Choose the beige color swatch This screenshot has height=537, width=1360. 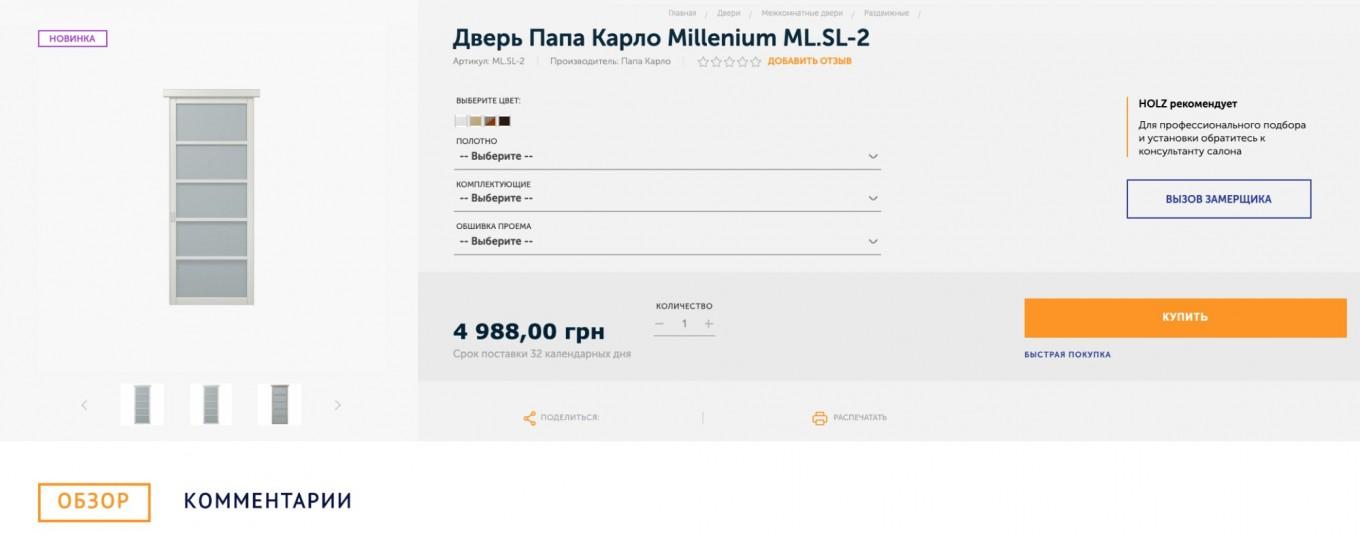coord(476,121)
